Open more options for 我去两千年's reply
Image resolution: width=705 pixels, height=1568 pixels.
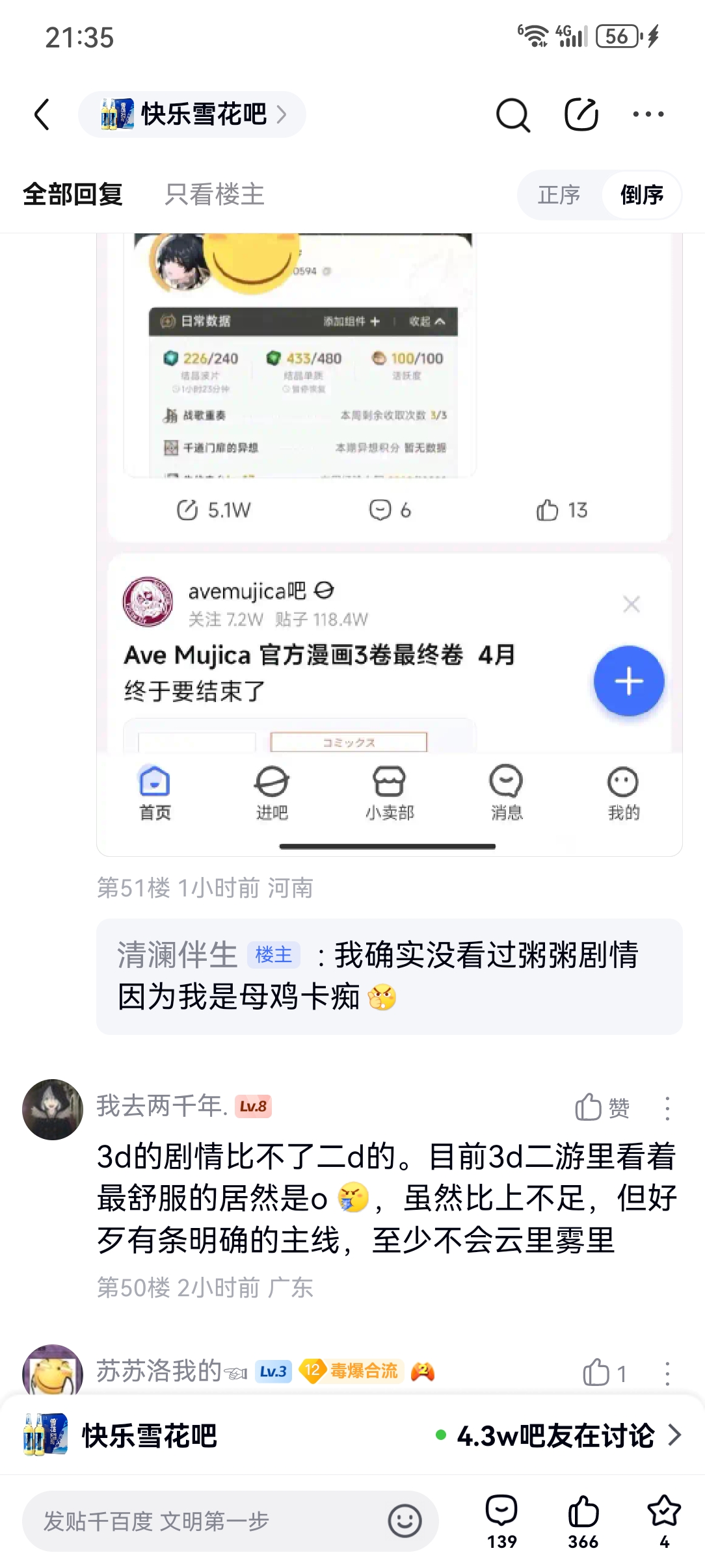click(x=667, y=1108)
